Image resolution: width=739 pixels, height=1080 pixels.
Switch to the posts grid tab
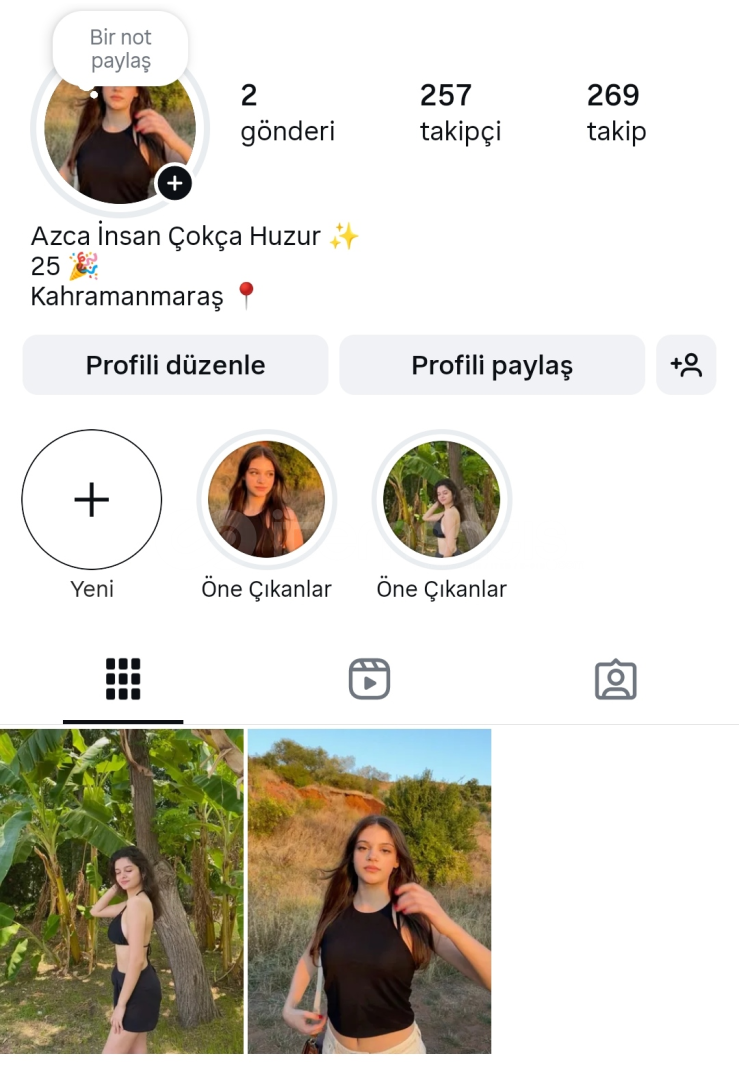(x=123, y=679)
